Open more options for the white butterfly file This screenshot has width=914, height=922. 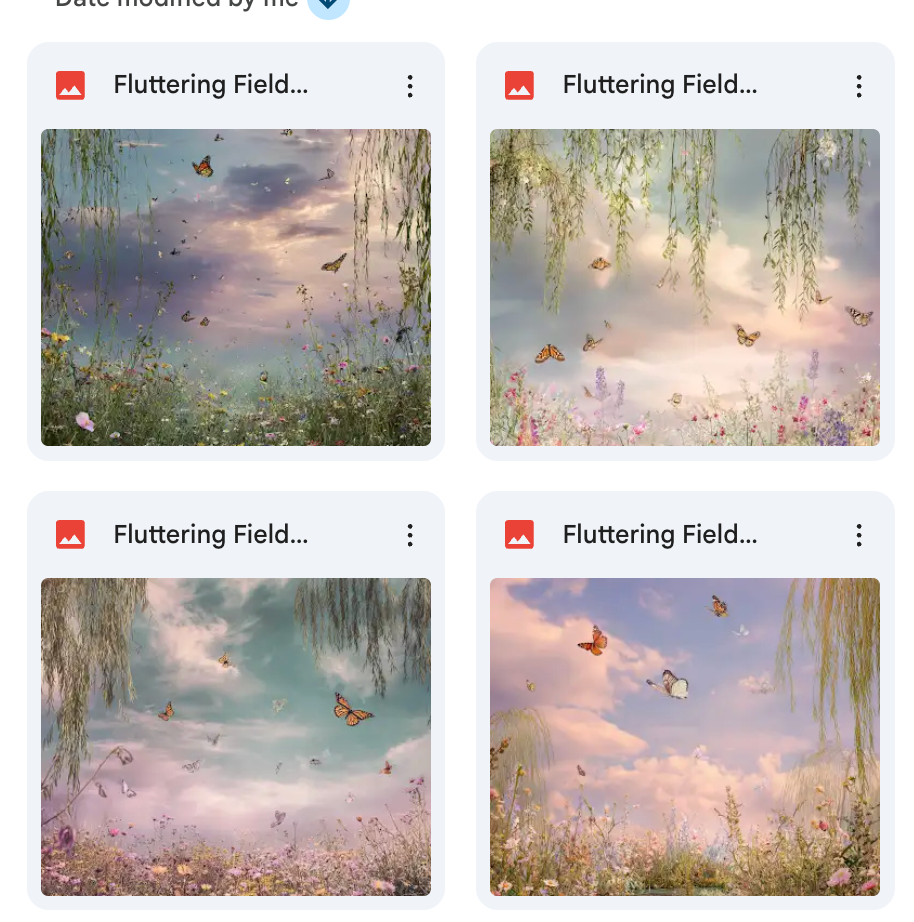(859, 535)
